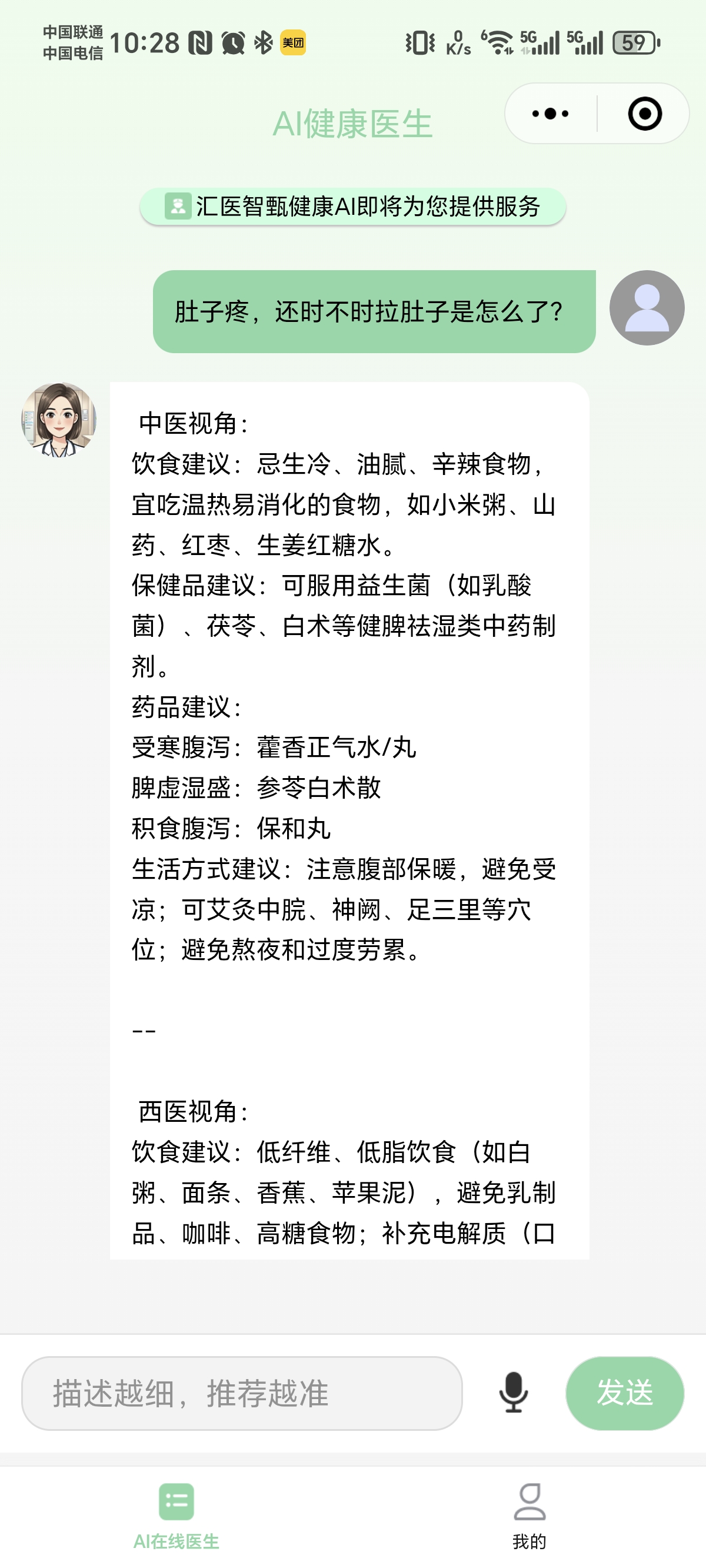Viewport: 706px width, 1568px height.
Task: Tap the 发送 send button
Action: (x=624, y=1393)
